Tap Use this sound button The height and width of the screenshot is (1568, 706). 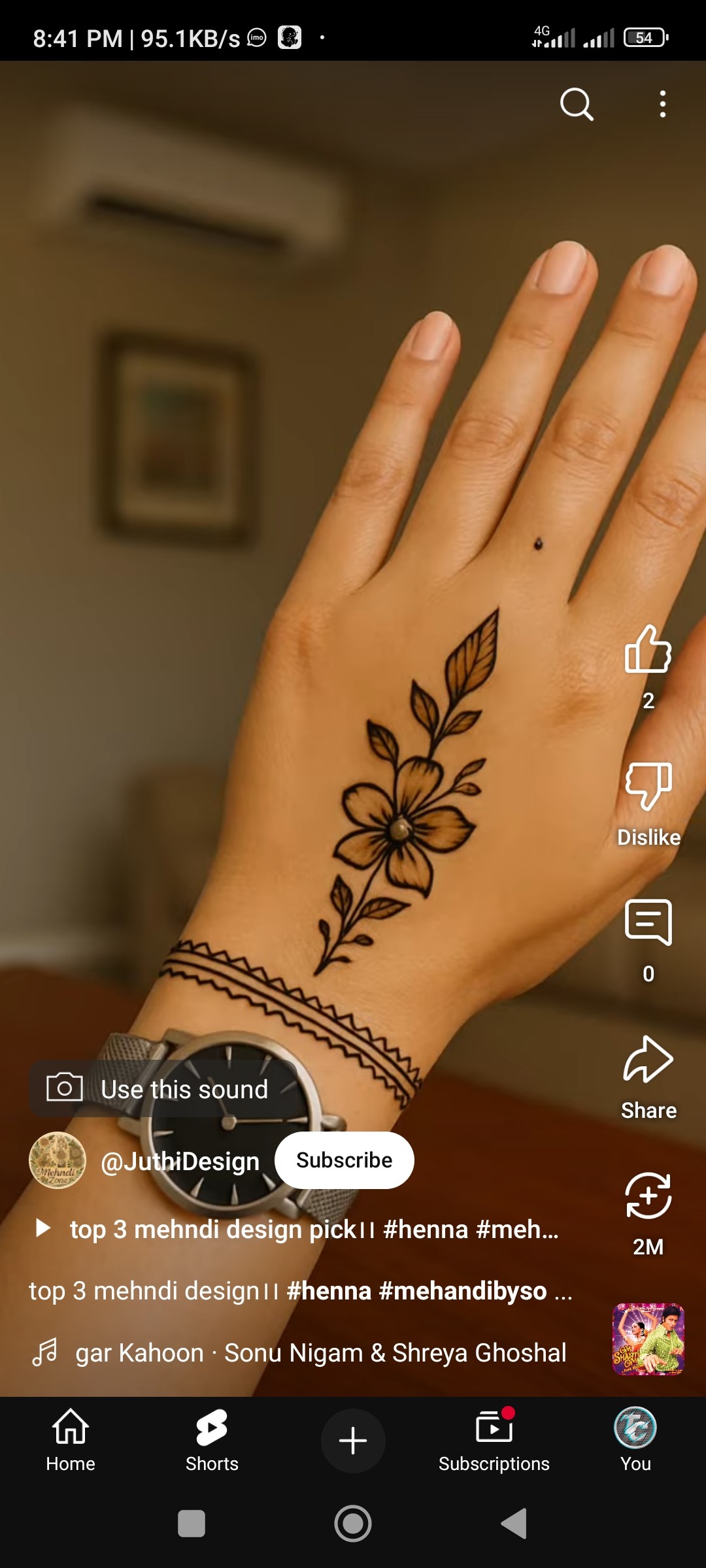pyautogui.click(x=163, y=1089)
